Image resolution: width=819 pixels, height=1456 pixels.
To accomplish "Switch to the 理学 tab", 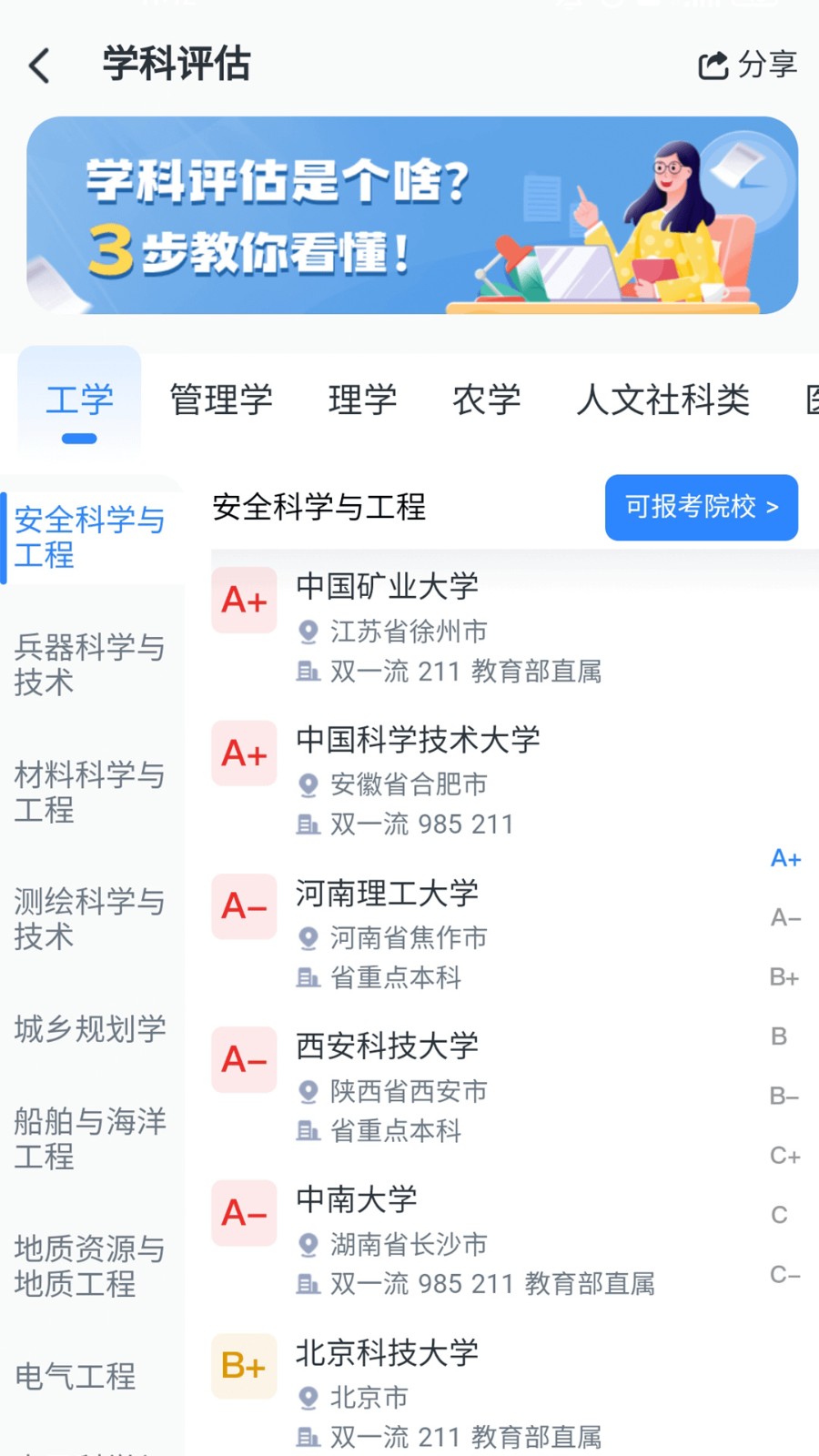I will tap(362, 399).
